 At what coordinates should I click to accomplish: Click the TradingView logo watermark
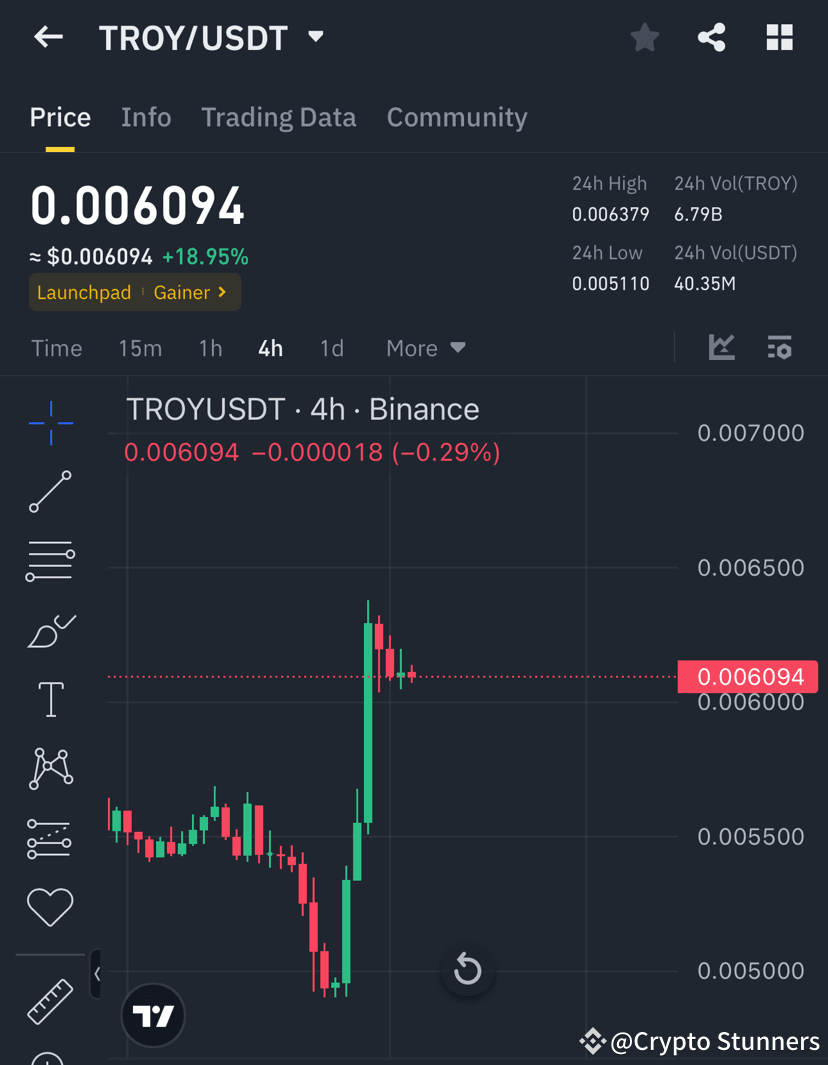pyautogui.click(x=152, y=1015)
